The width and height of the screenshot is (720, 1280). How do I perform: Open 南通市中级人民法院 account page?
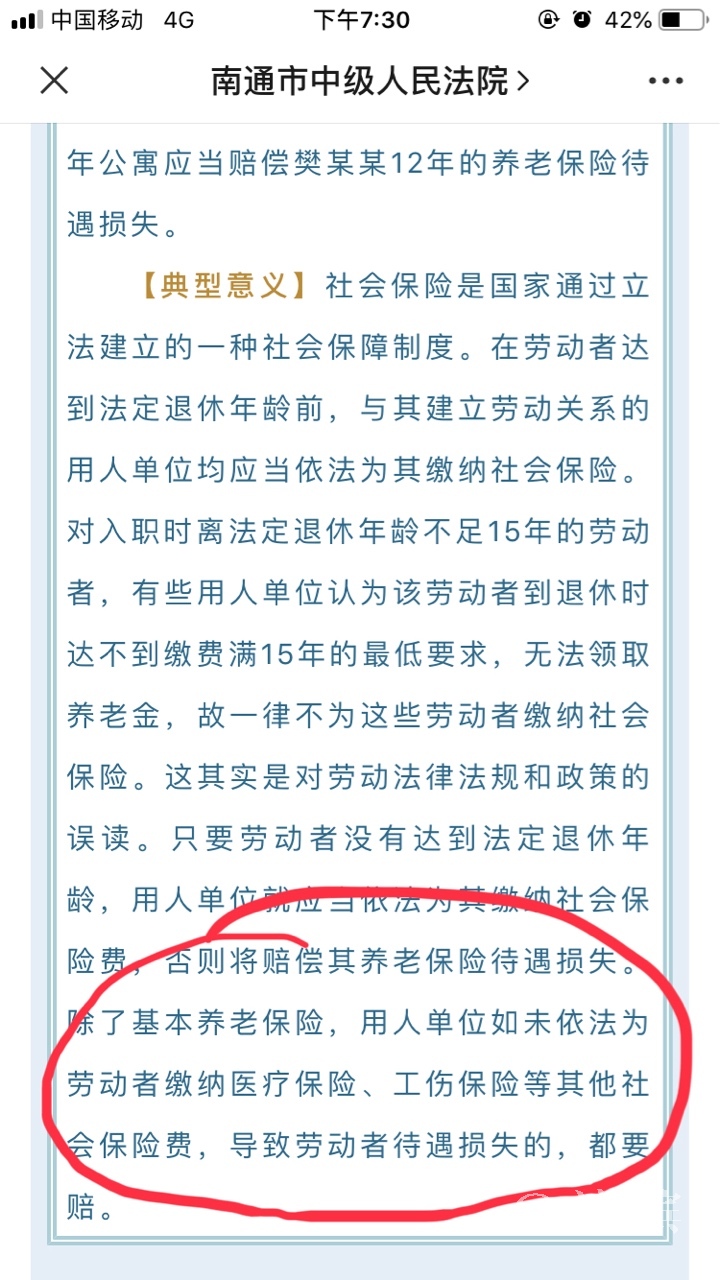tap(369, 81)
